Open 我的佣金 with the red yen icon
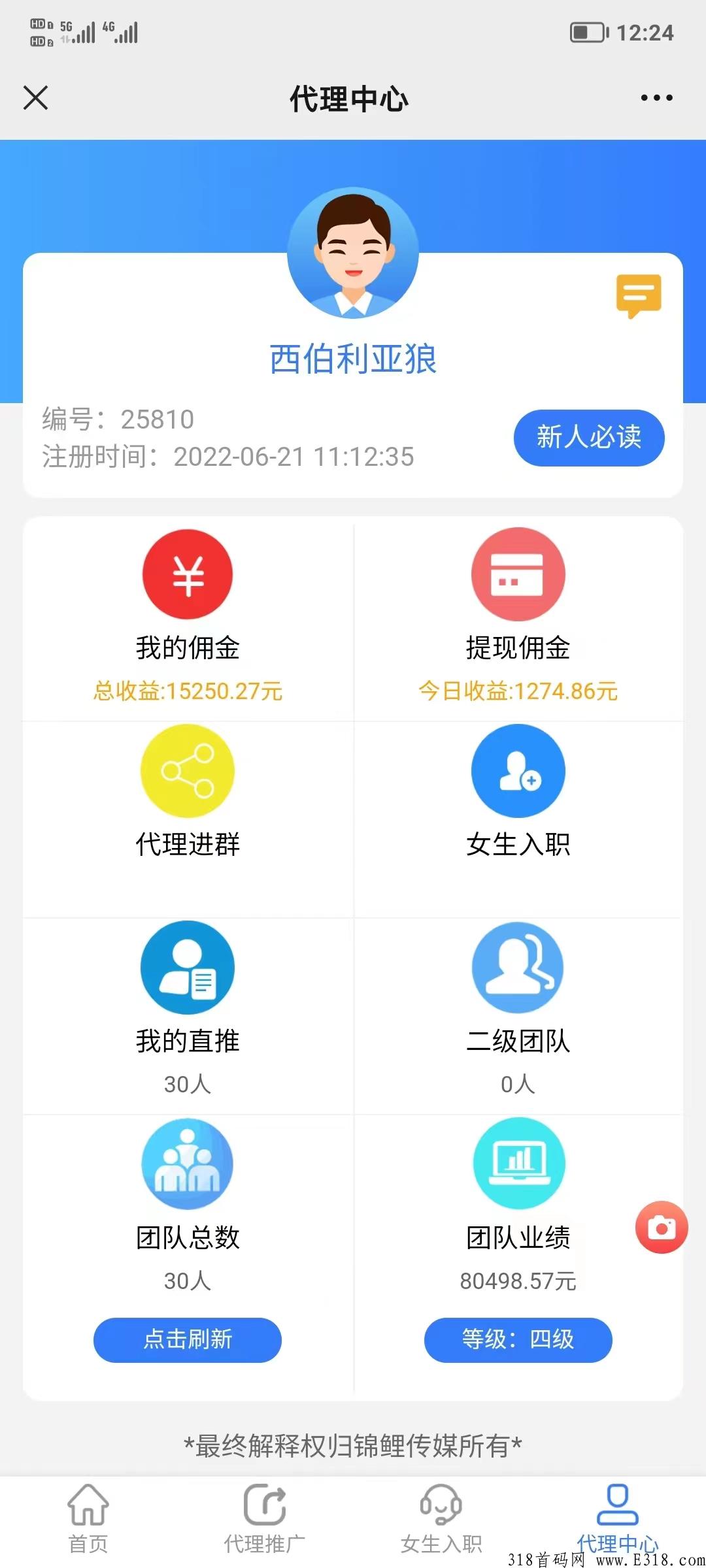 188,574
